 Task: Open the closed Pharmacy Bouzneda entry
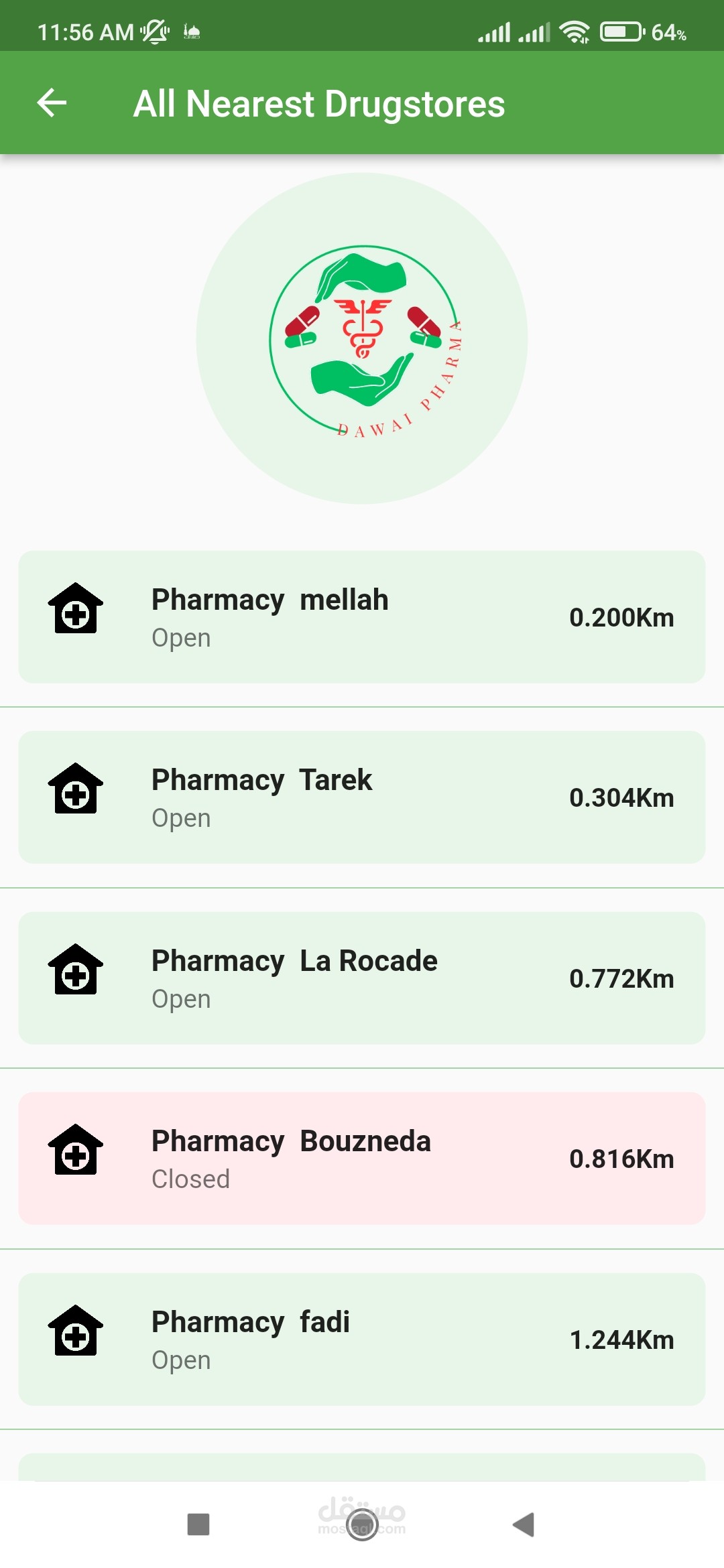(362, 1159)
